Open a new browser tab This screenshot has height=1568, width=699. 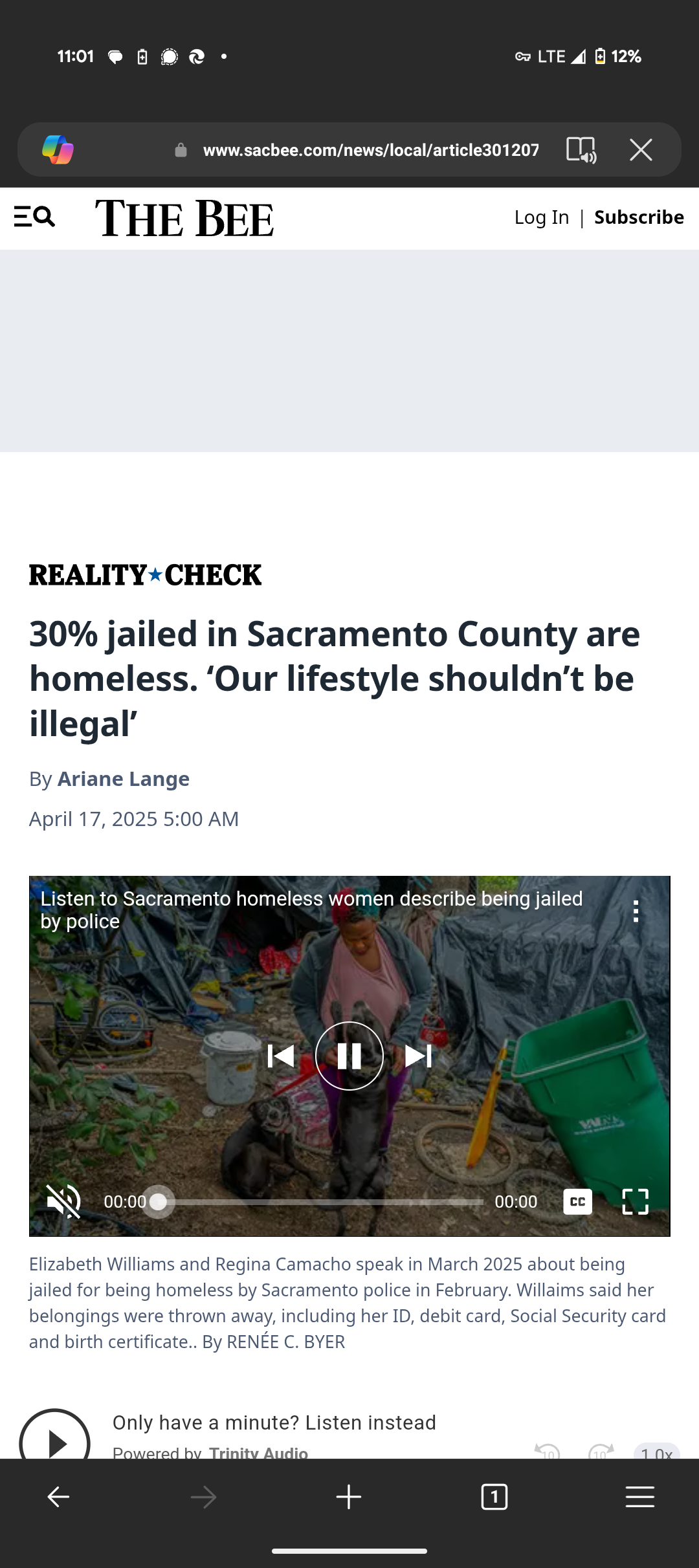click(349, 1496)
